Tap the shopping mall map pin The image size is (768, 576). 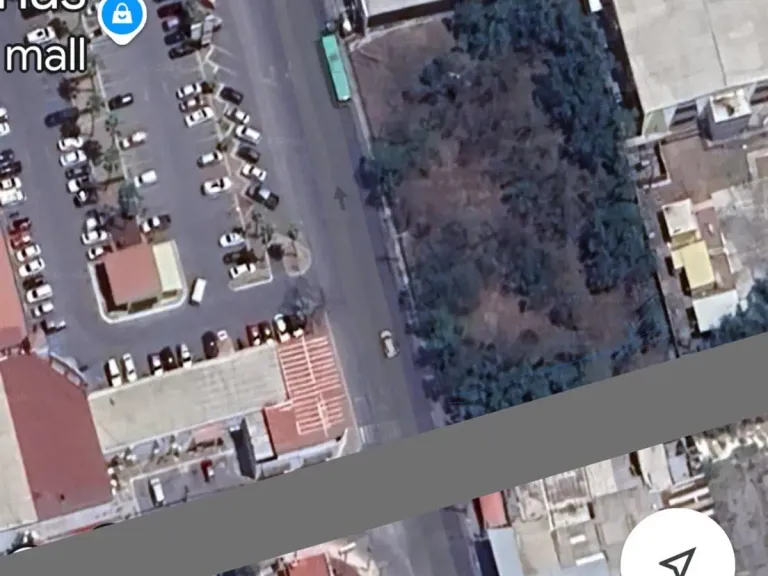[122, 16]
